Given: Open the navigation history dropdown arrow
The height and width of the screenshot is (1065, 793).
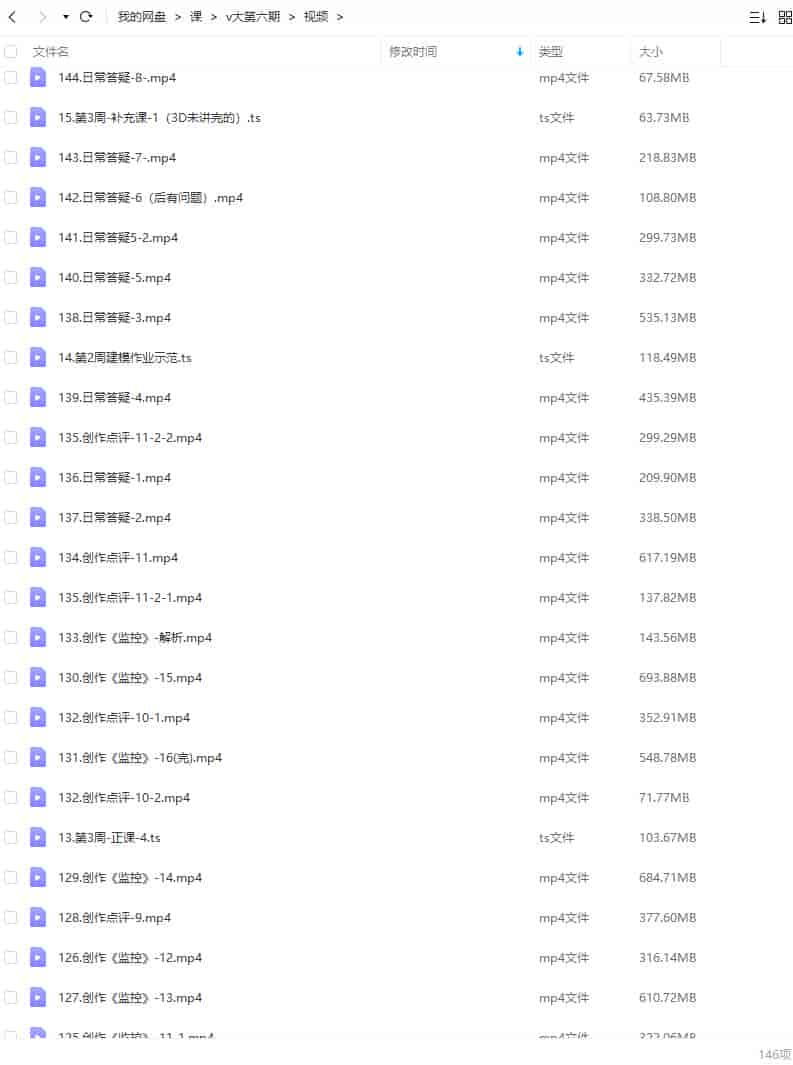Looking at the screenshot, I should [x=65, y=17].
